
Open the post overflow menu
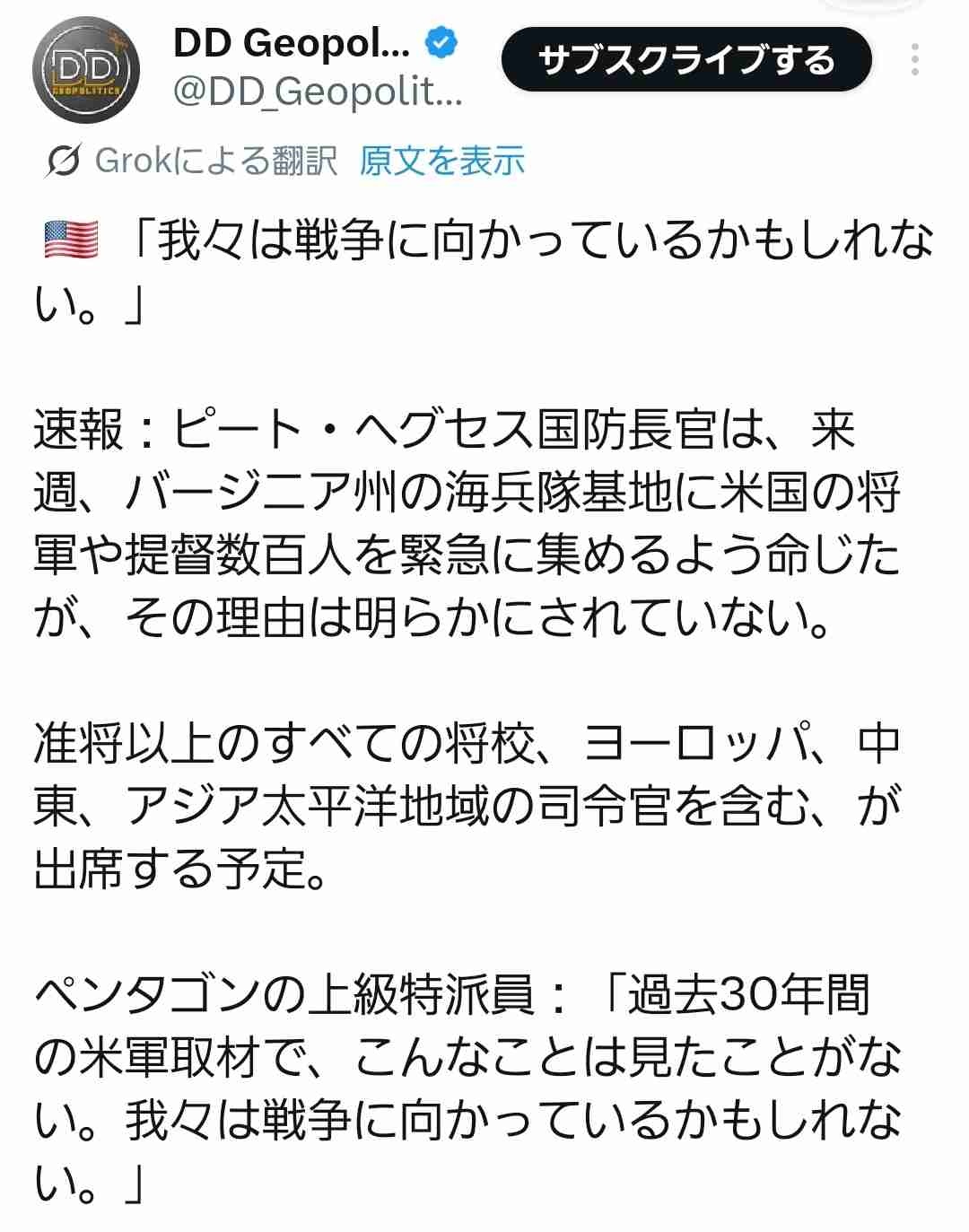[914, 60]
